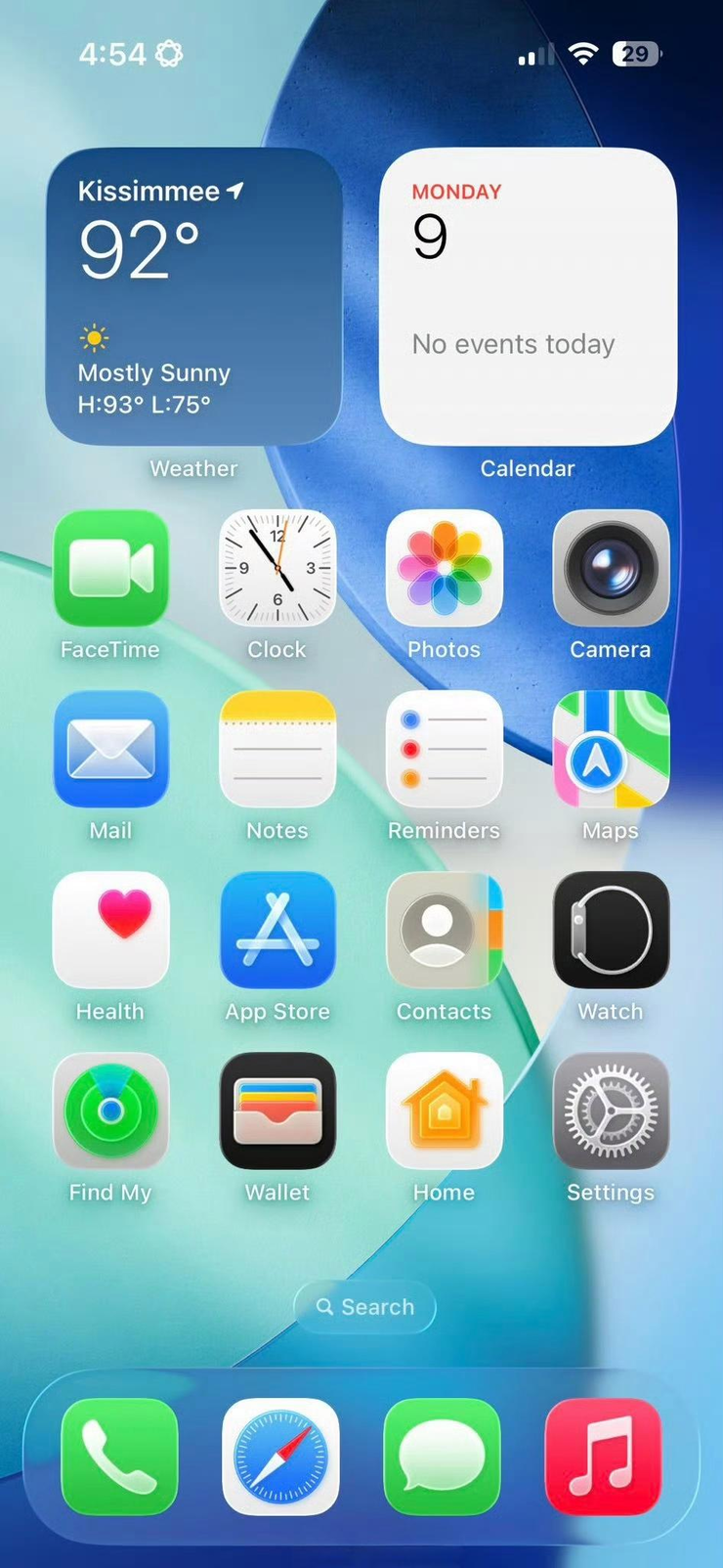
Task: Launch Messages from the dock
Action: [x=442, y=1456]
